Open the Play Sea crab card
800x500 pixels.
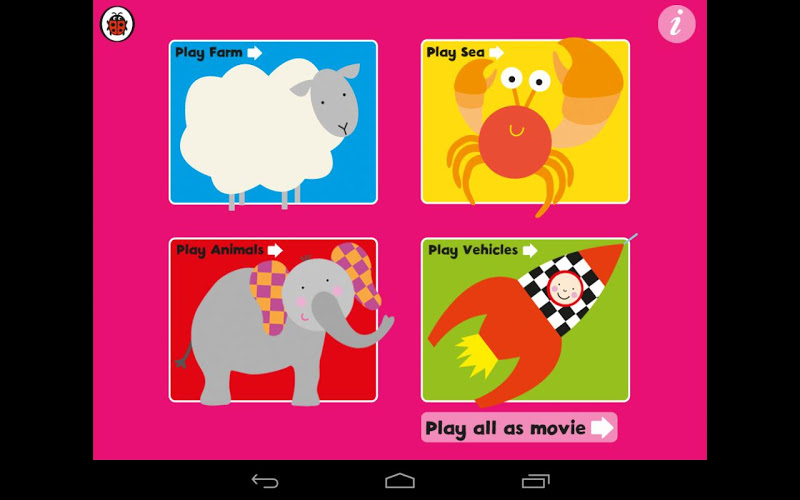coord(525,122)
